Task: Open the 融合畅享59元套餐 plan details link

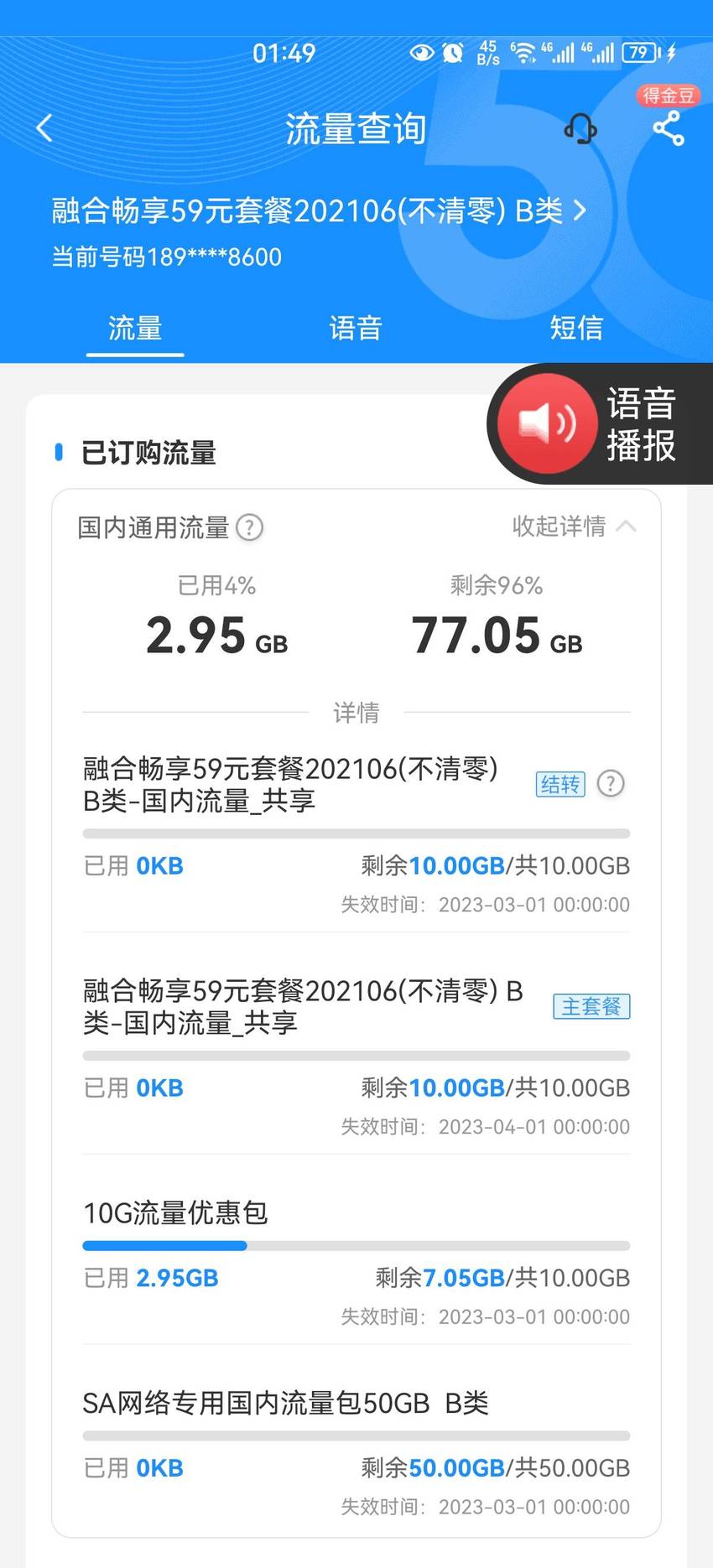Action: coord(319,210)
